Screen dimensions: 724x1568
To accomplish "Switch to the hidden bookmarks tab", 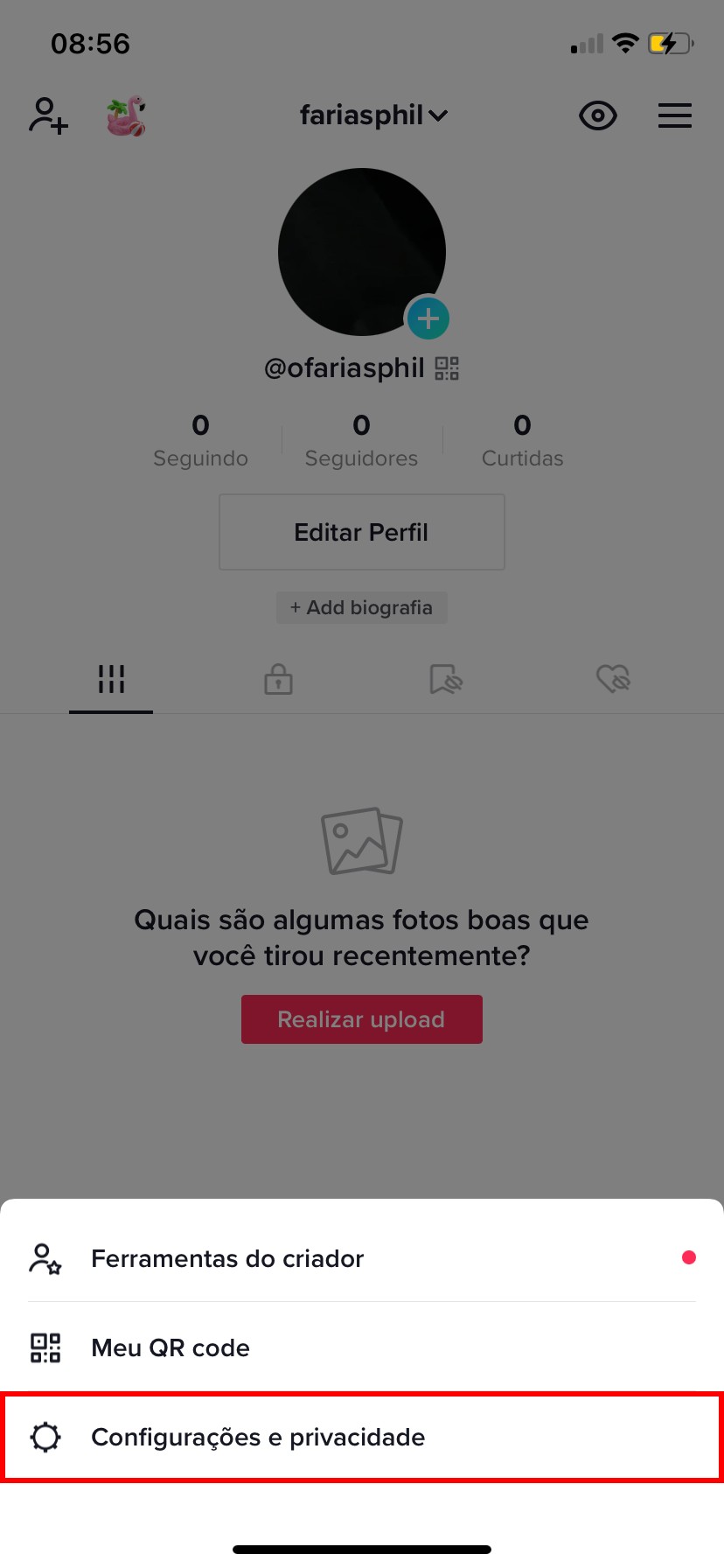I will click(446, 679).
